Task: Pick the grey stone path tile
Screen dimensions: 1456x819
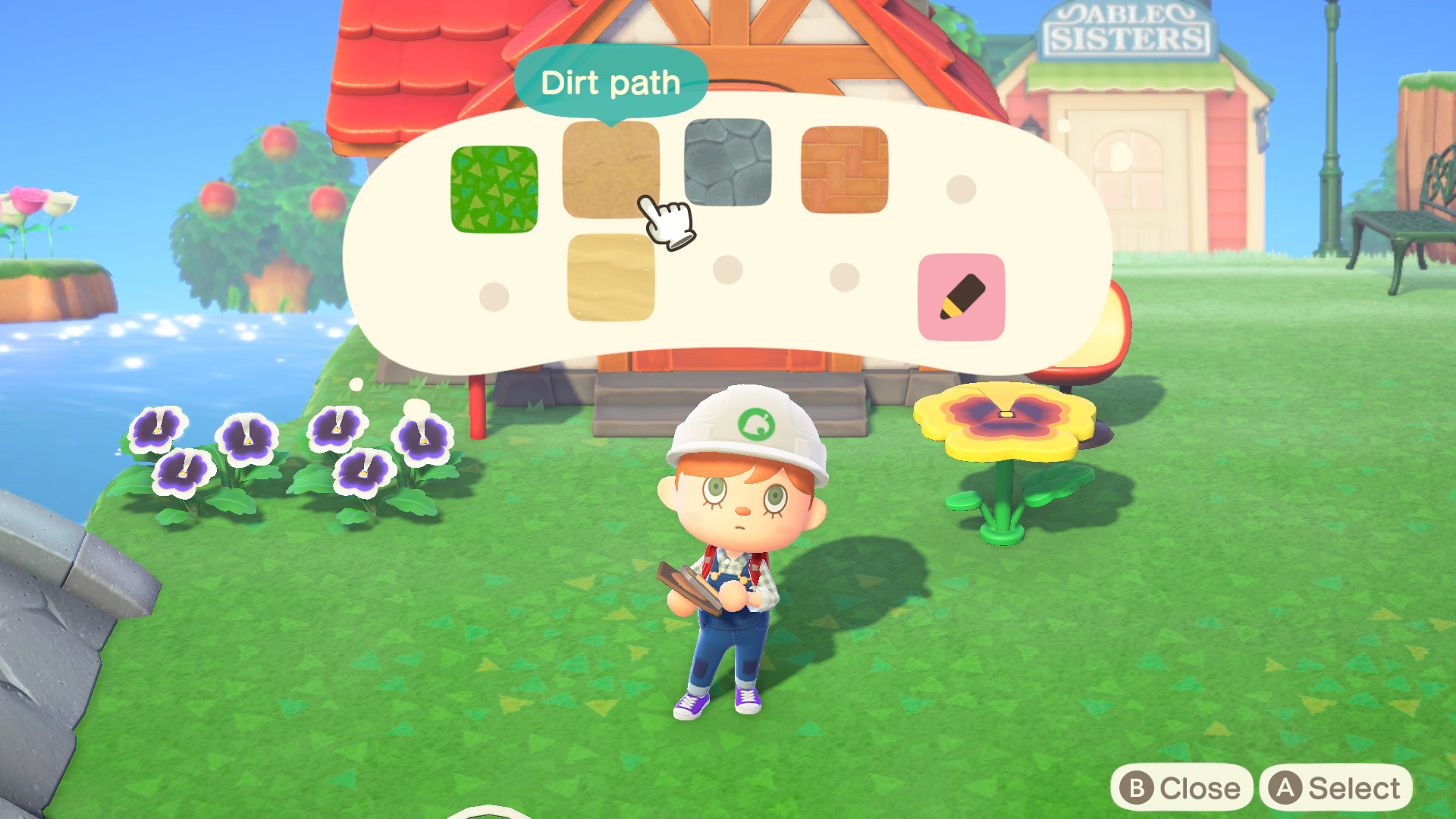Action: pyautogui.click(x=727, y=162)
